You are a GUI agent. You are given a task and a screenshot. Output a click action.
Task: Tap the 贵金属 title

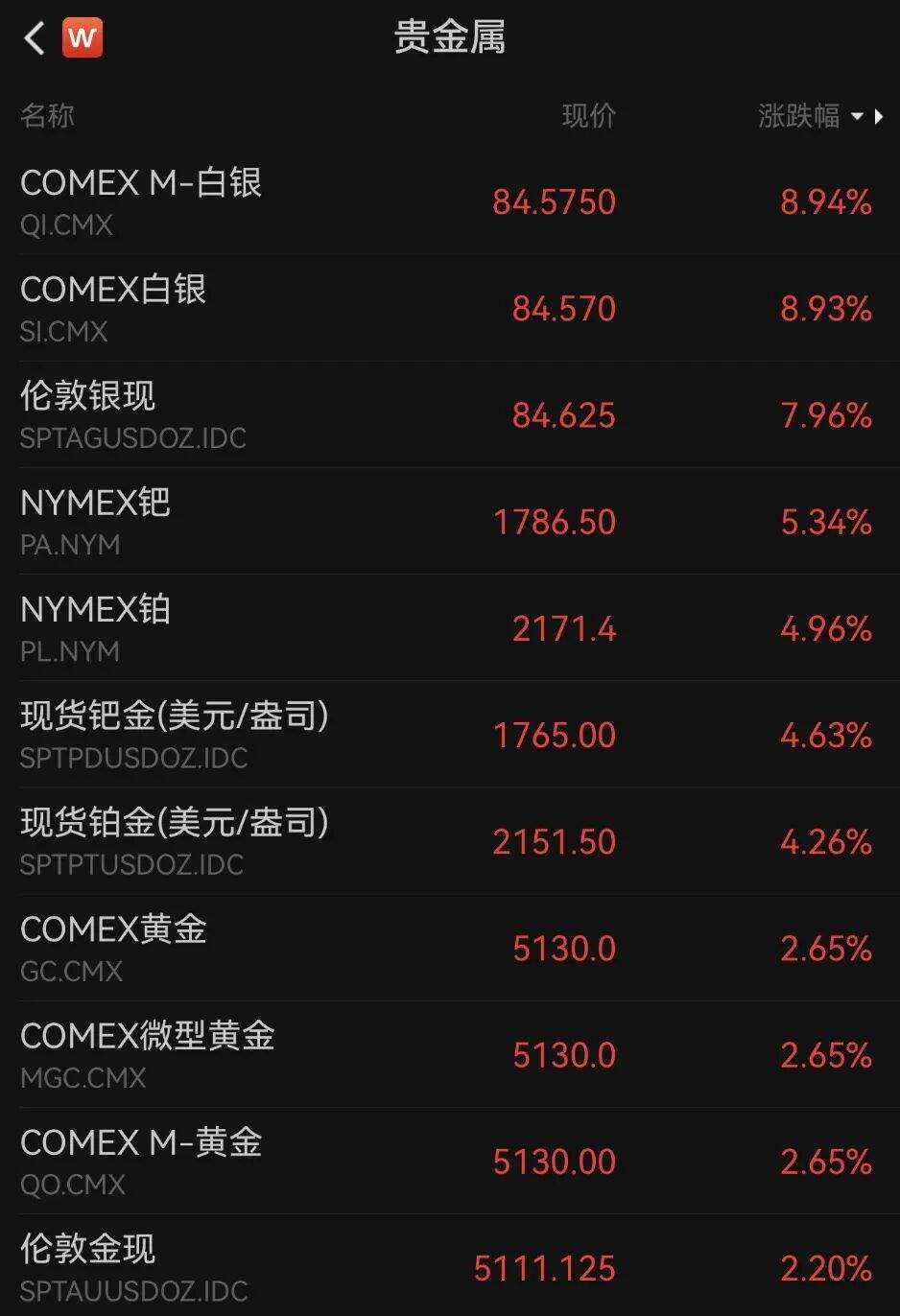tap(449, 36)
